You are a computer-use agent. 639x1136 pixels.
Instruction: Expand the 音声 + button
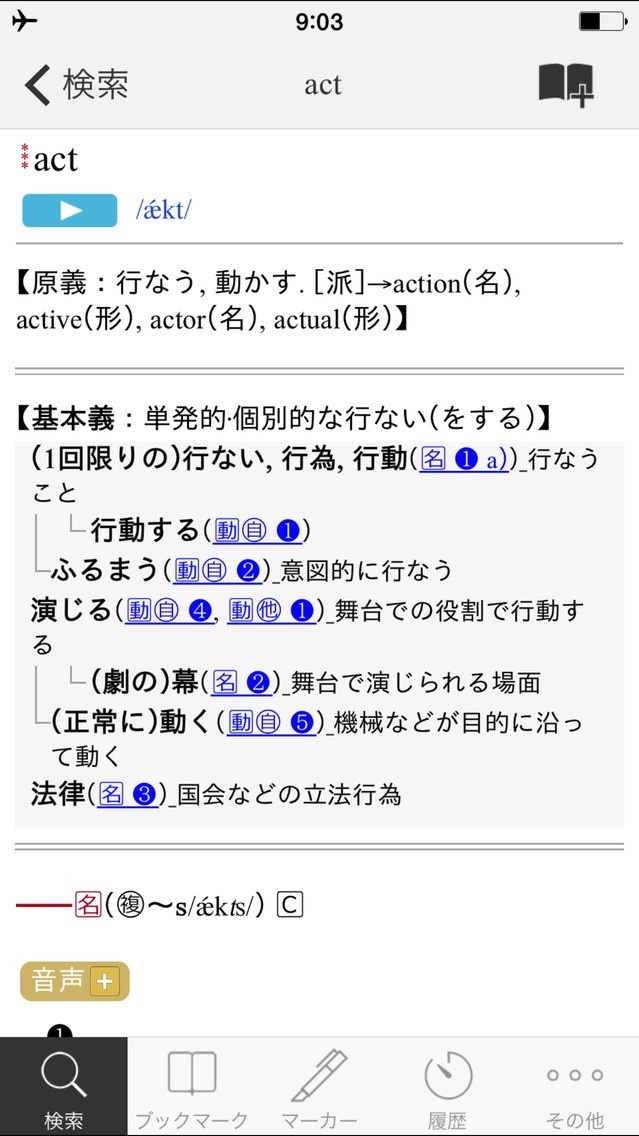pos(75,981)
